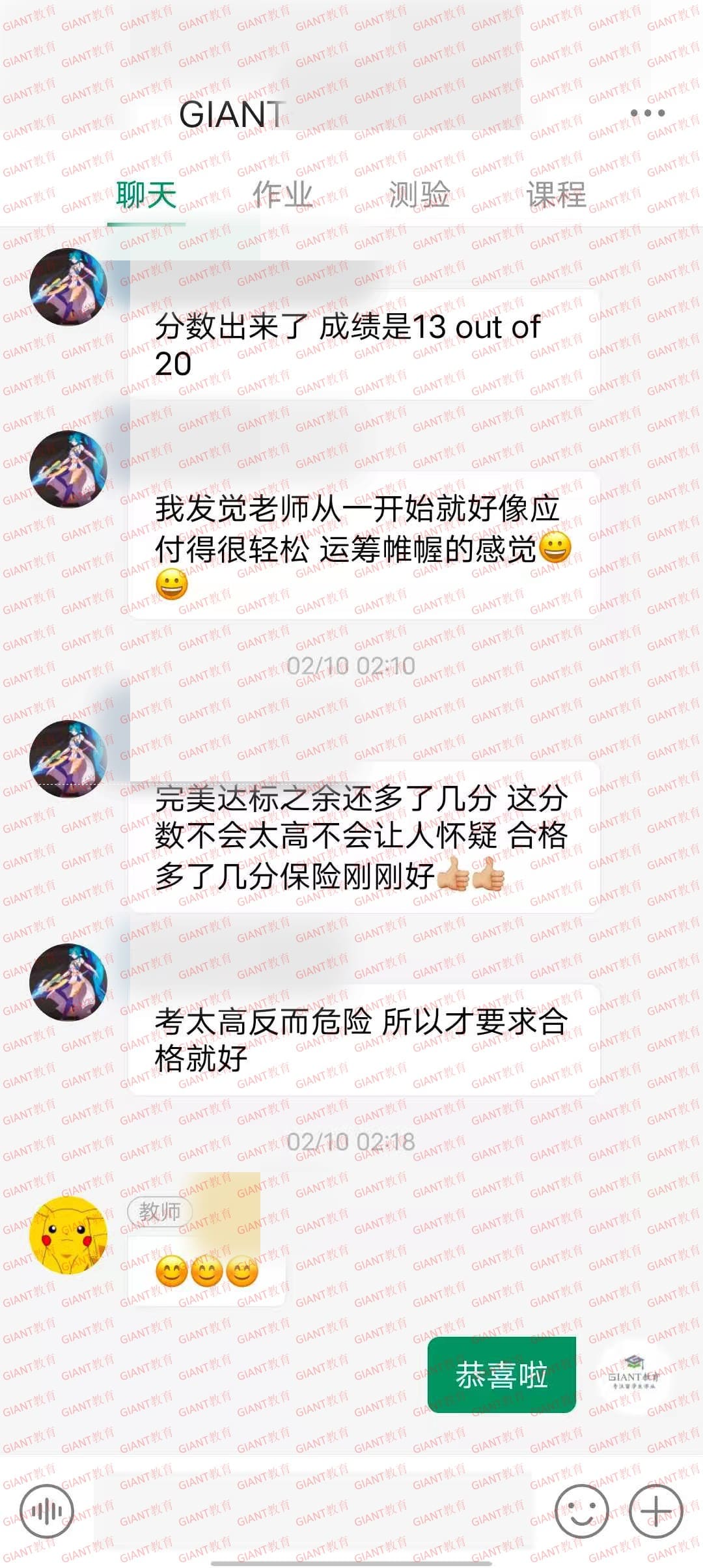Viewport: 703px width, 1568px height.
Task: Open the three-dot overflow menu
Action: [x=648, y=113]
